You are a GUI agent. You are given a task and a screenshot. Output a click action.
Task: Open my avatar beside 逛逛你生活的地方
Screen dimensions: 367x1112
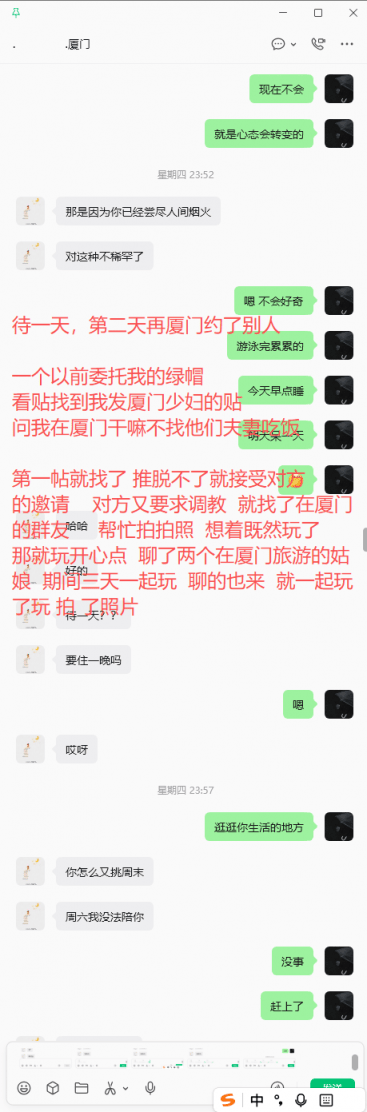339,827
